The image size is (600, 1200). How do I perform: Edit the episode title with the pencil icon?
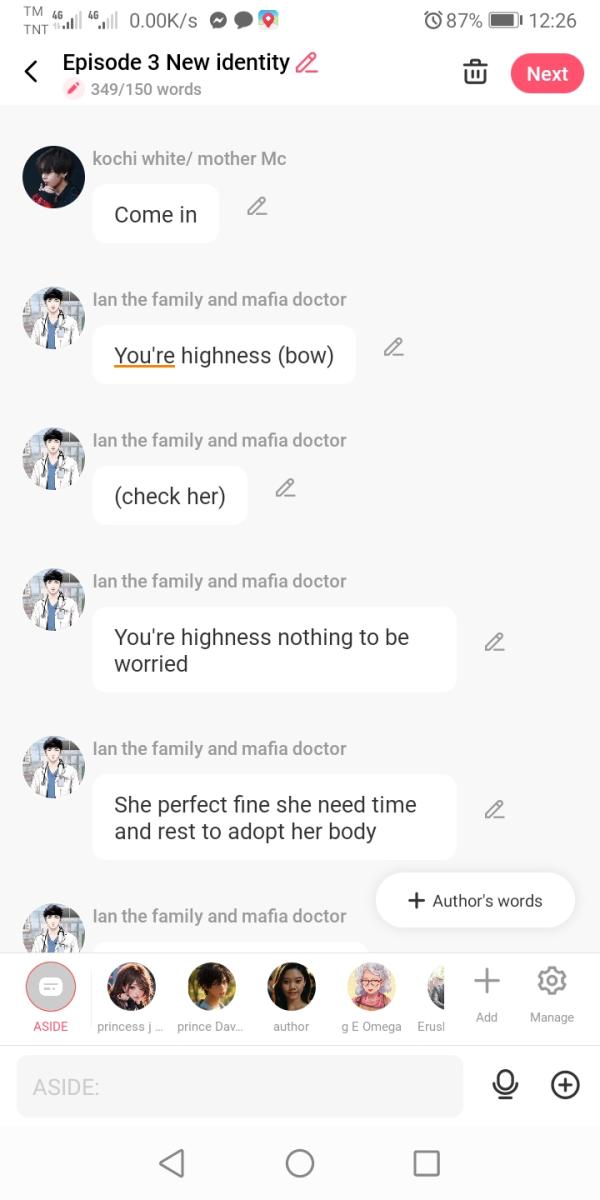pyautogui.click(x=307, y=63)
